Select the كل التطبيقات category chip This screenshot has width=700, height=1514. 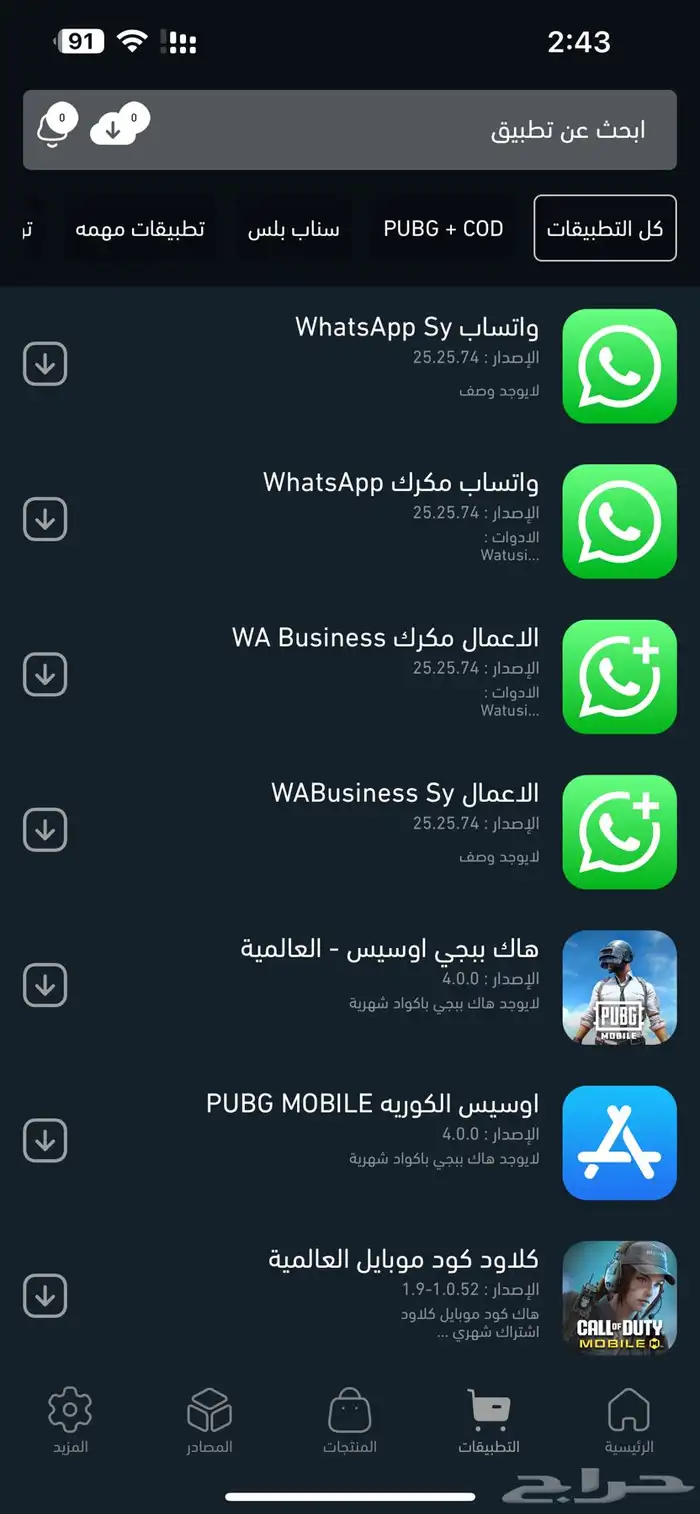pyautogui.click(x=605, y=228)
